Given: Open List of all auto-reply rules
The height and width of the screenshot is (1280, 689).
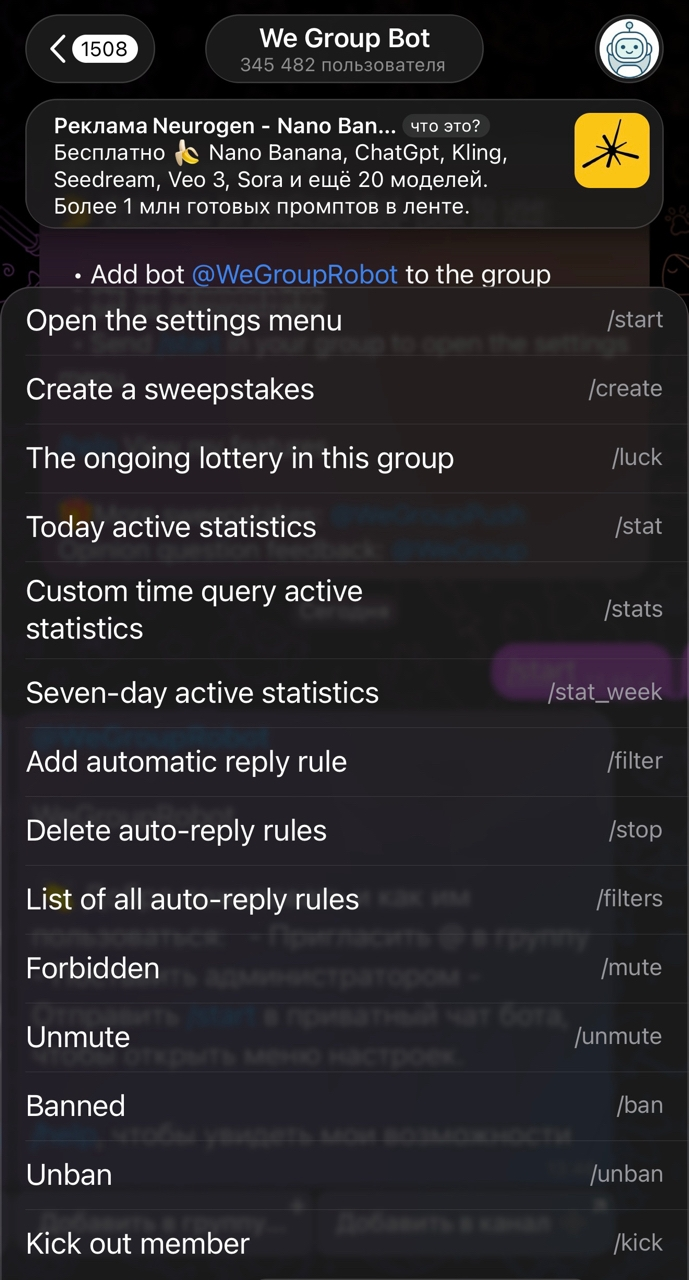Looking at the screenshot, I should (x=344, y=900).
